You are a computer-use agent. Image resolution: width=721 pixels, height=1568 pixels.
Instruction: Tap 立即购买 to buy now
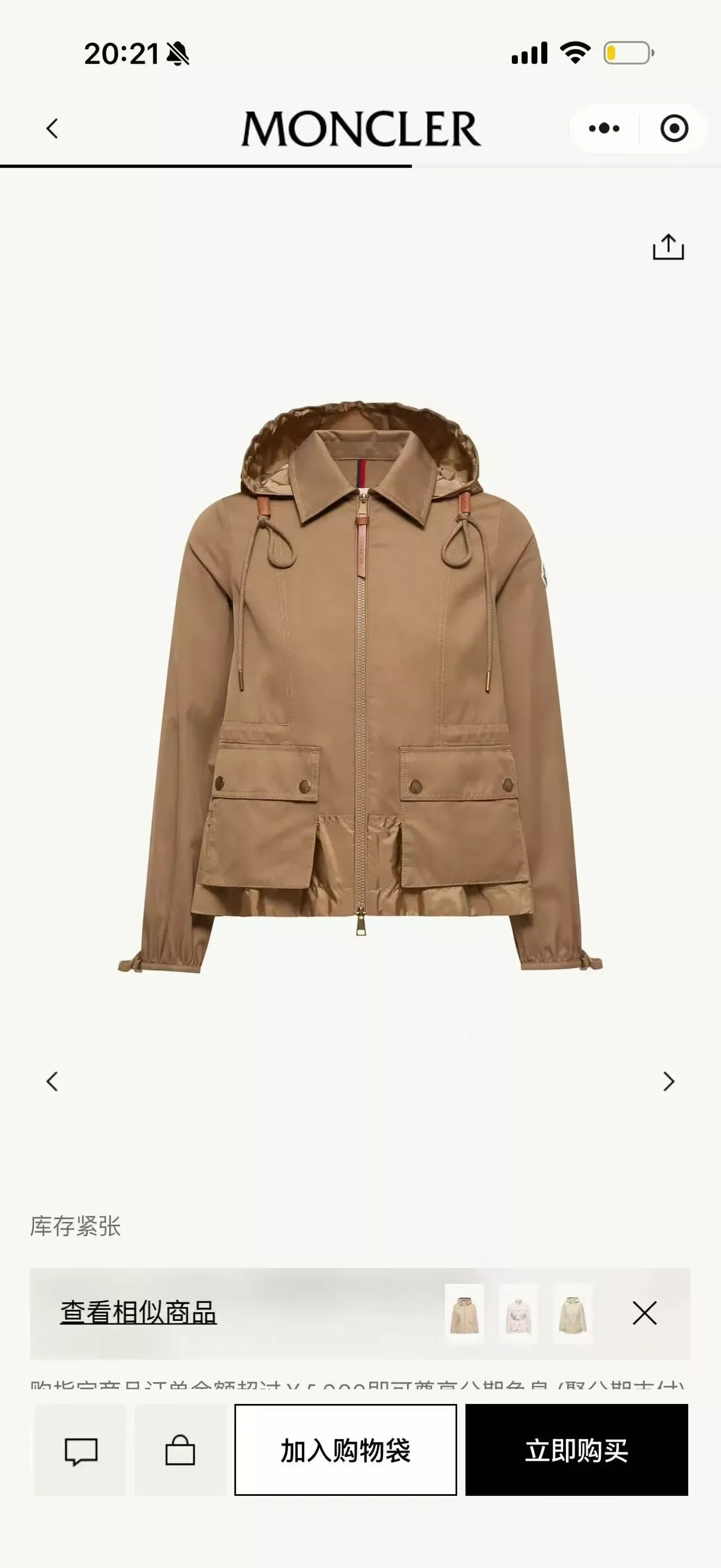(x=577, y=1450)
